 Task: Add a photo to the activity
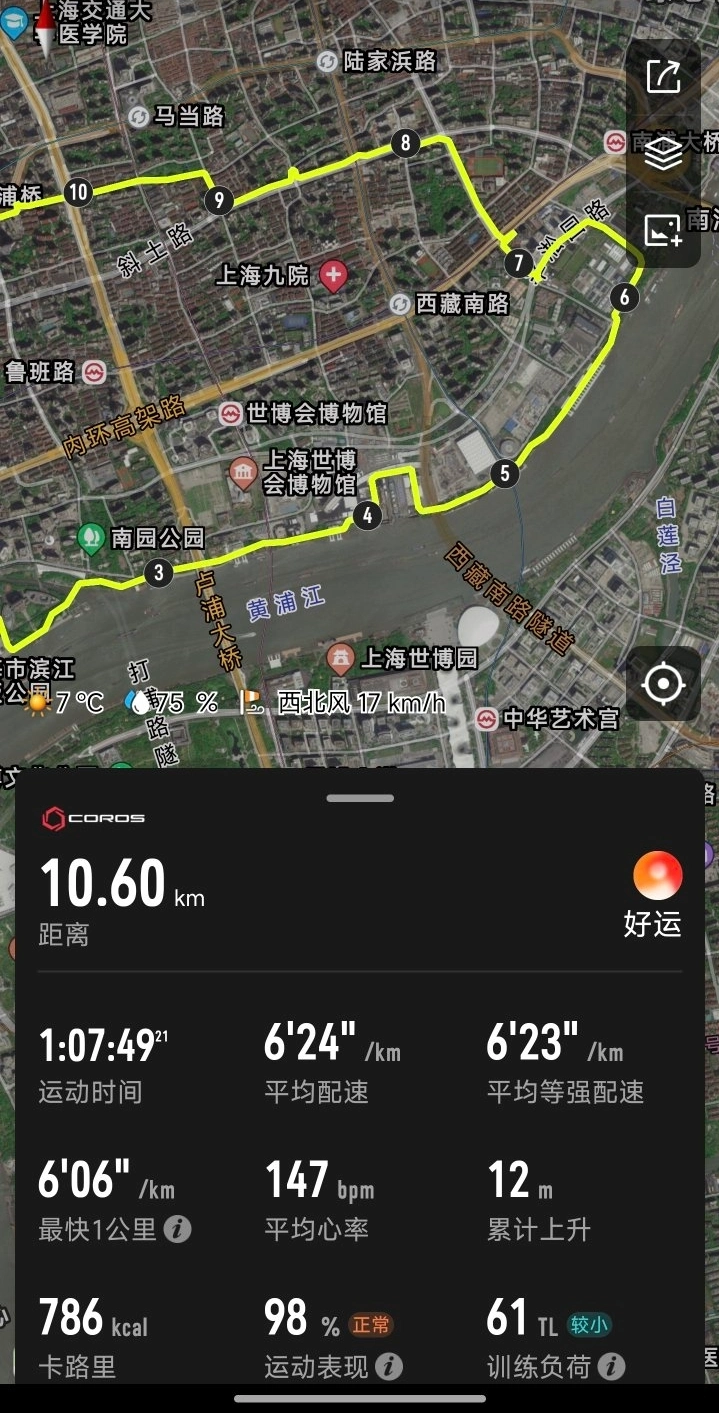click(x=663, y=231)
